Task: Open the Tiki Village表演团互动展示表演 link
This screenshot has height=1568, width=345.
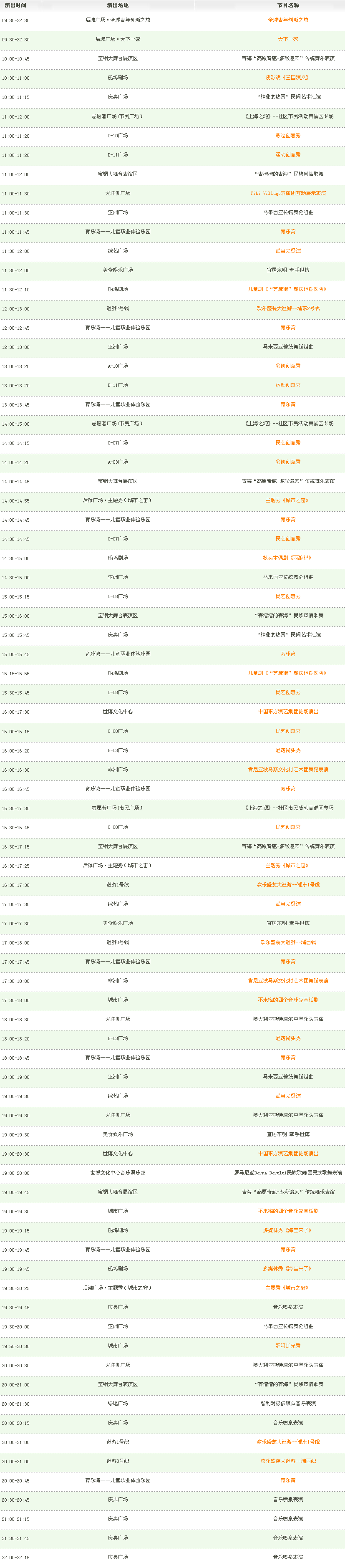Action: click(288, 193)
